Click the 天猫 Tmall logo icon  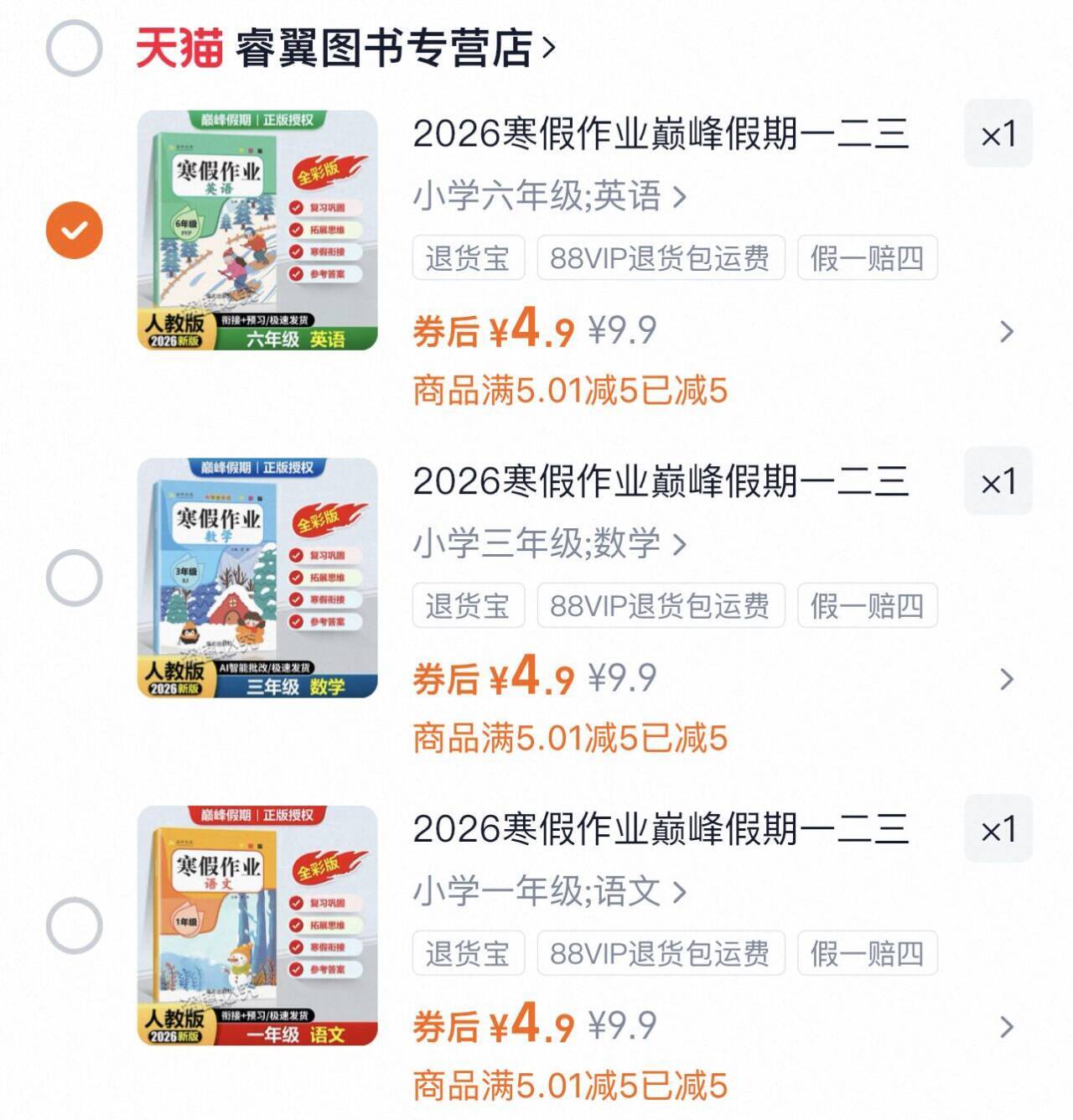point(176,48)
